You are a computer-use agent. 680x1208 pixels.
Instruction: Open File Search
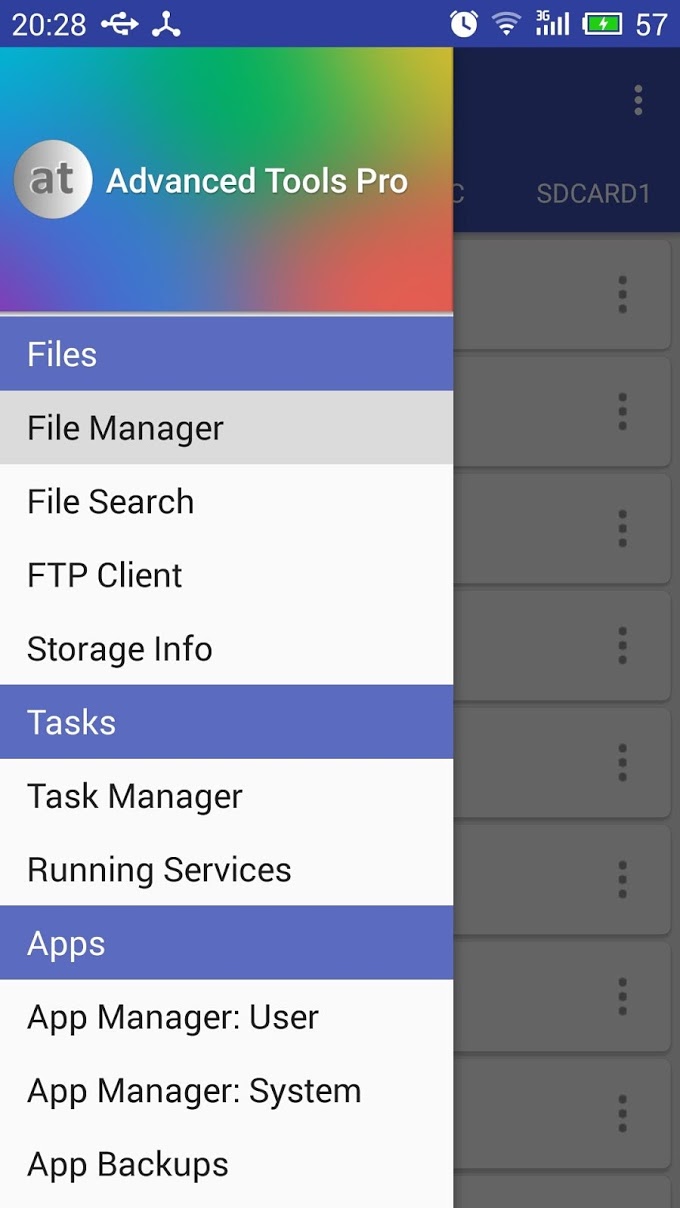coord(226,501)
